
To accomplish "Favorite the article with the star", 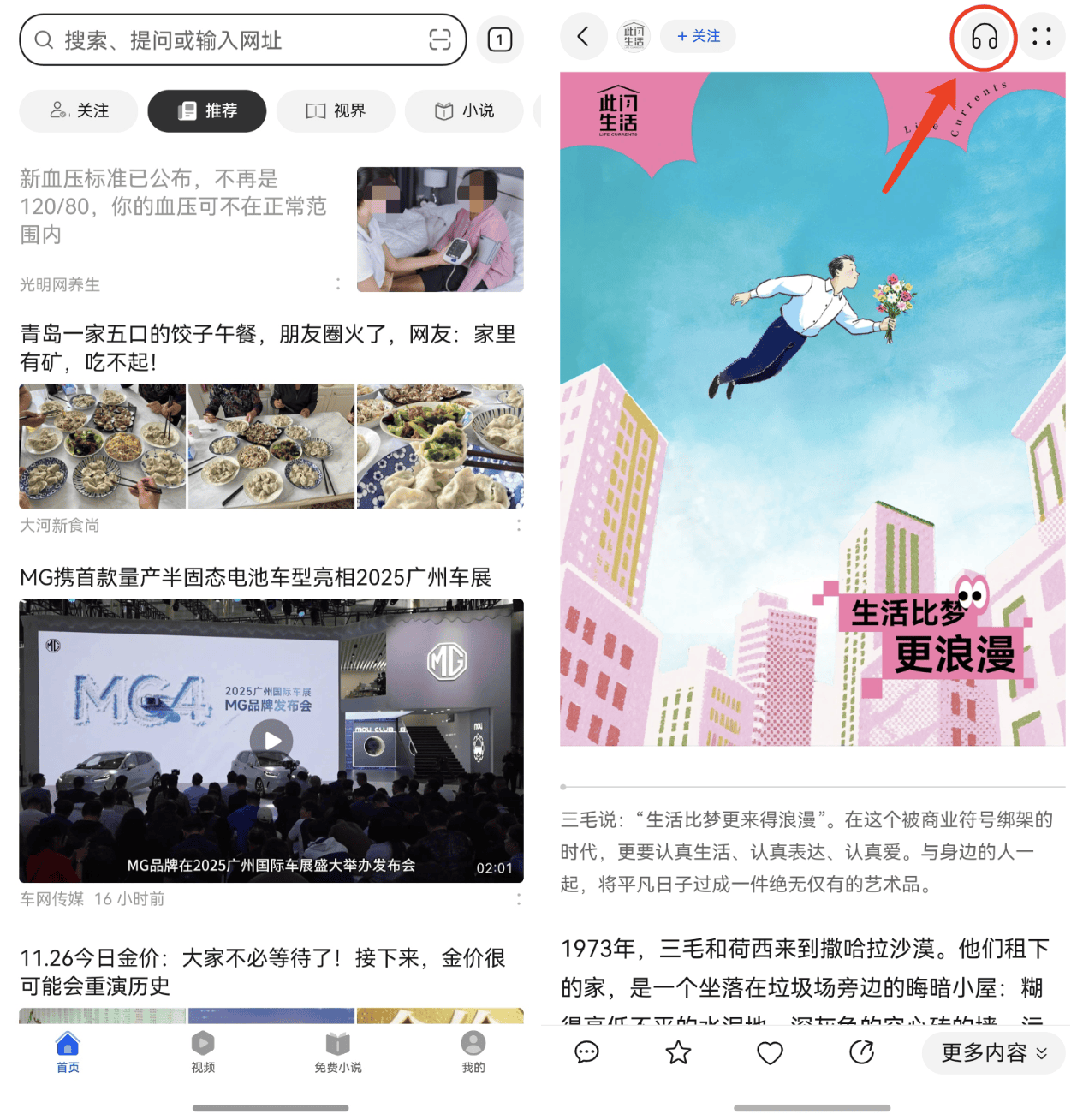I will [678, 1052].
